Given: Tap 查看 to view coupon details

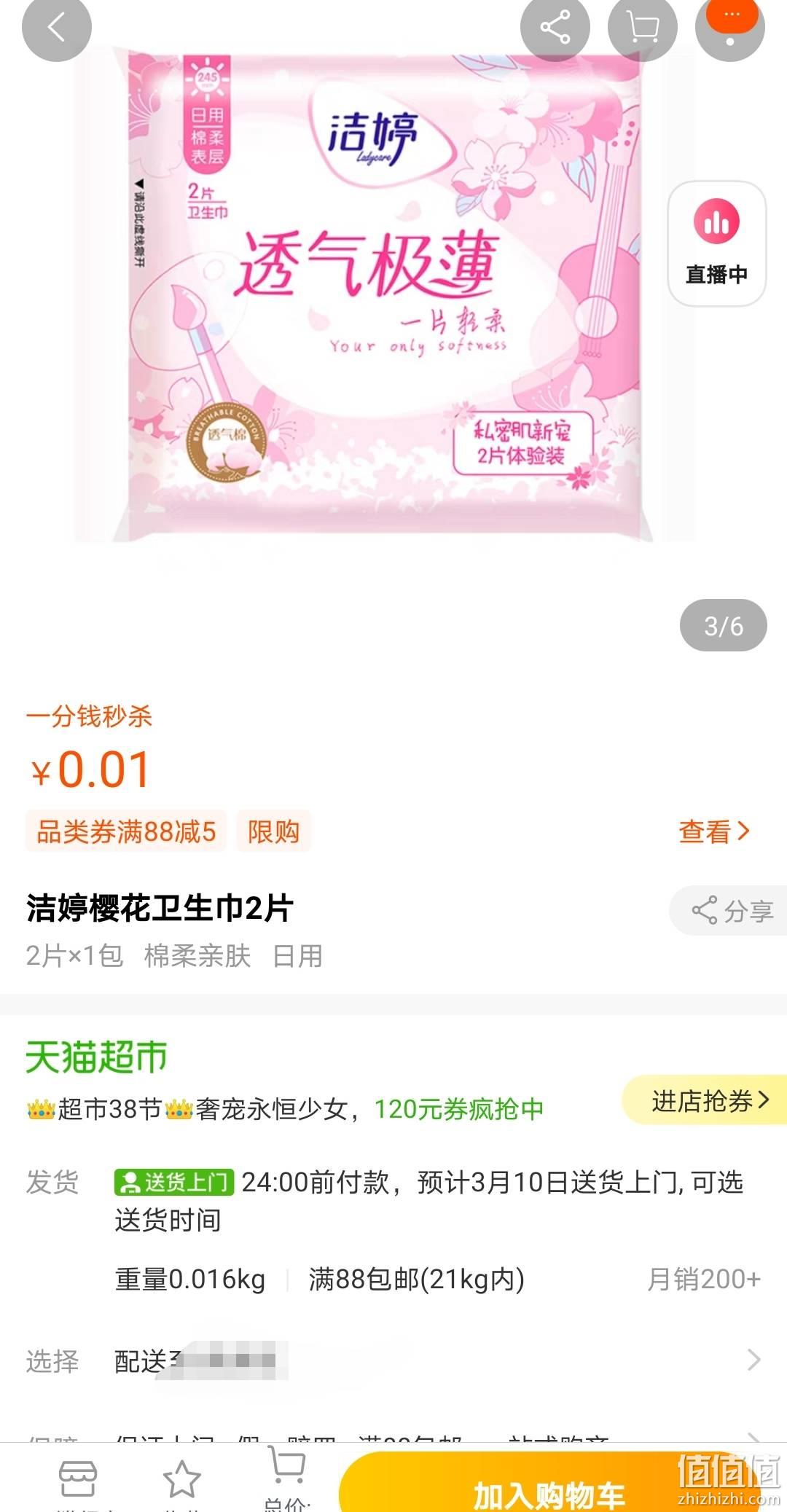Looking at the screenshot, I should [713, 831].
